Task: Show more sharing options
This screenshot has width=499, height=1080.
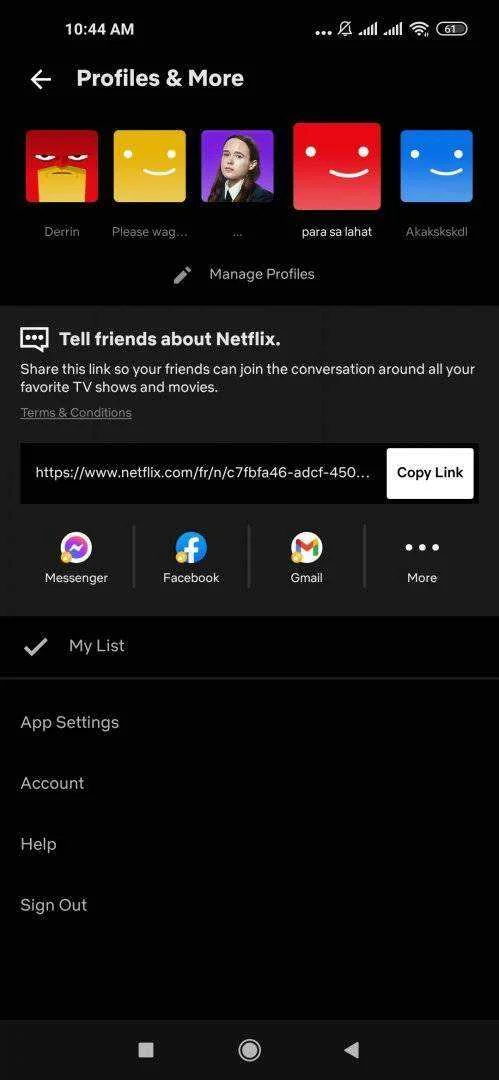Action: click(x=422, y=559)
